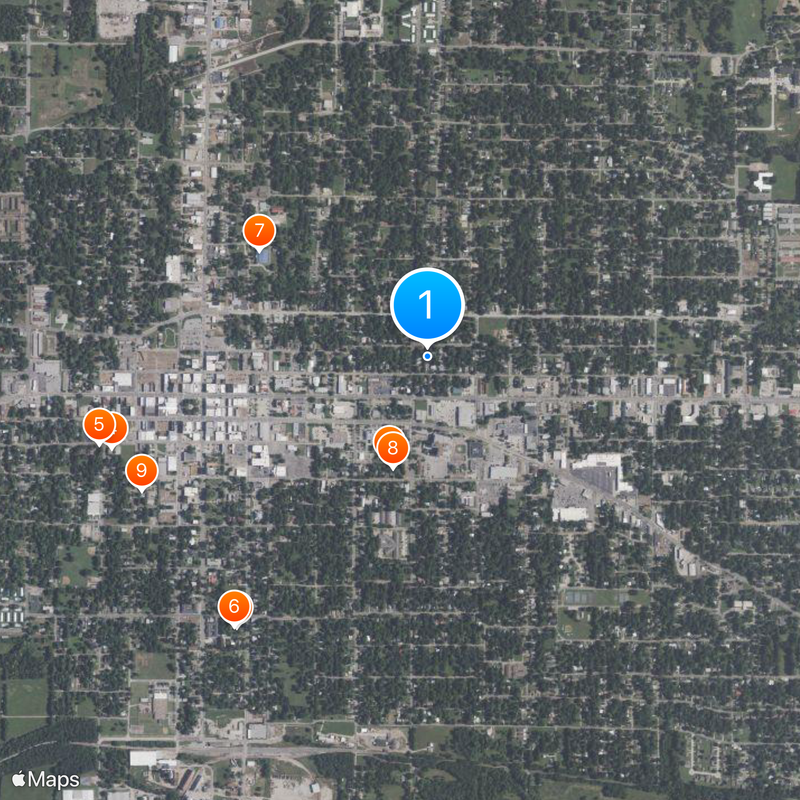Select the orange pin numbered 9

tap(141, 470)
